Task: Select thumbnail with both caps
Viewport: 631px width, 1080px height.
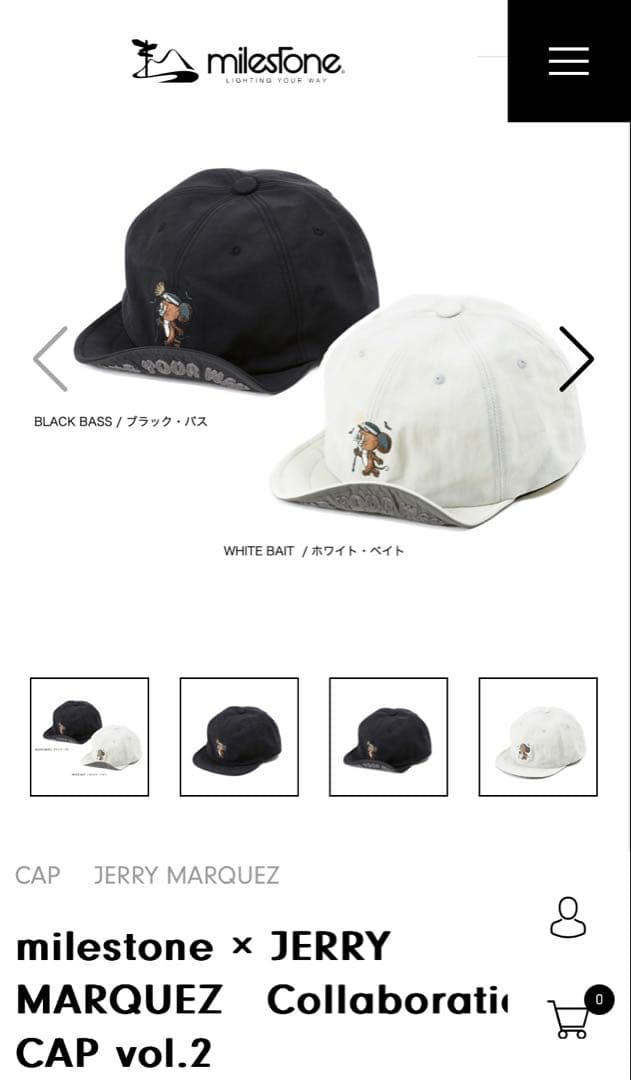Action: pyautogui.click(x=89, y=737)
